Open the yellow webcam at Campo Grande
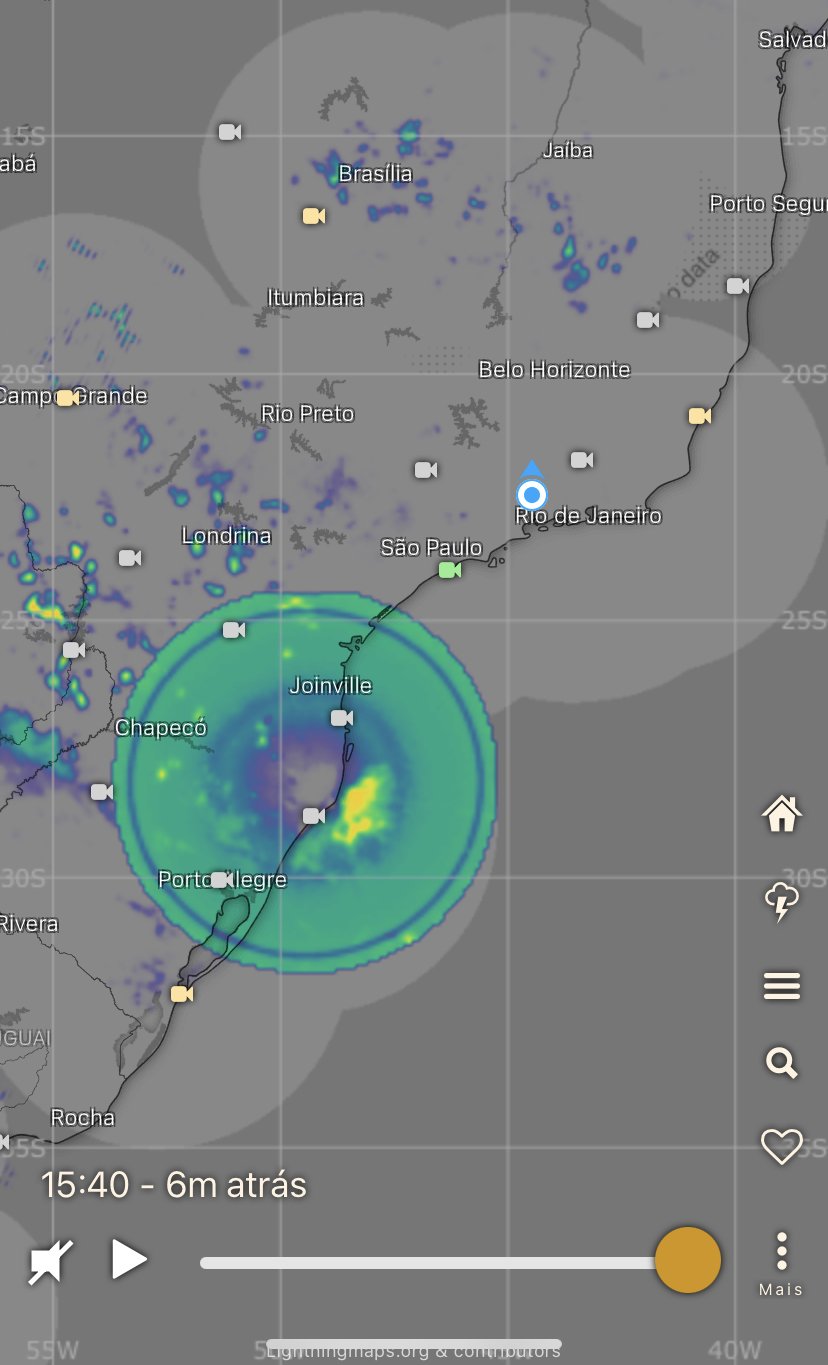 (x=66, y=398)
